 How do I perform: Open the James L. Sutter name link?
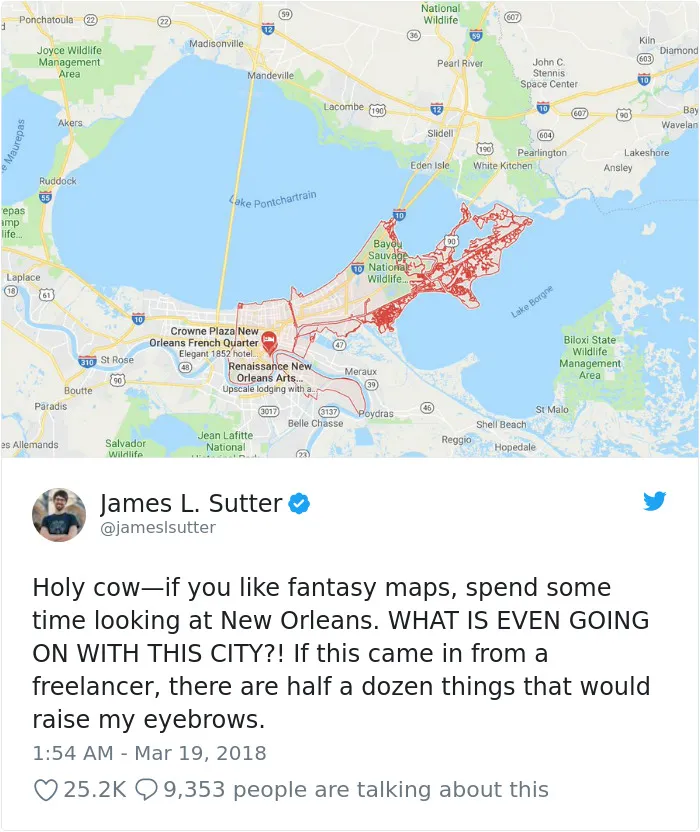click(191, 503)
